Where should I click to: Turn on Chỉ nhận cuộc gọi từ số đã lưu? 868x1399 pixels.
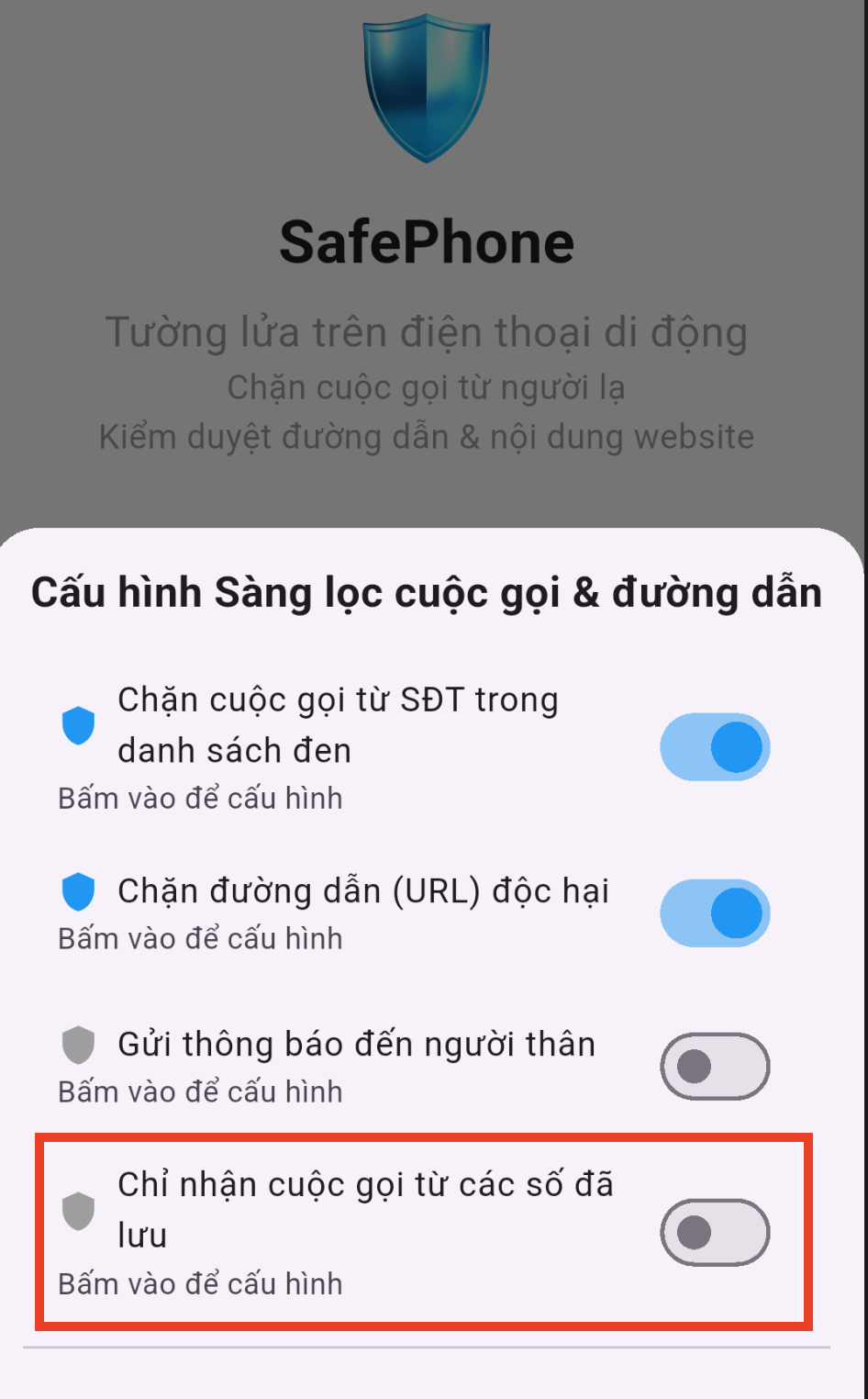pyautogui.click(x=715, y=1232)
